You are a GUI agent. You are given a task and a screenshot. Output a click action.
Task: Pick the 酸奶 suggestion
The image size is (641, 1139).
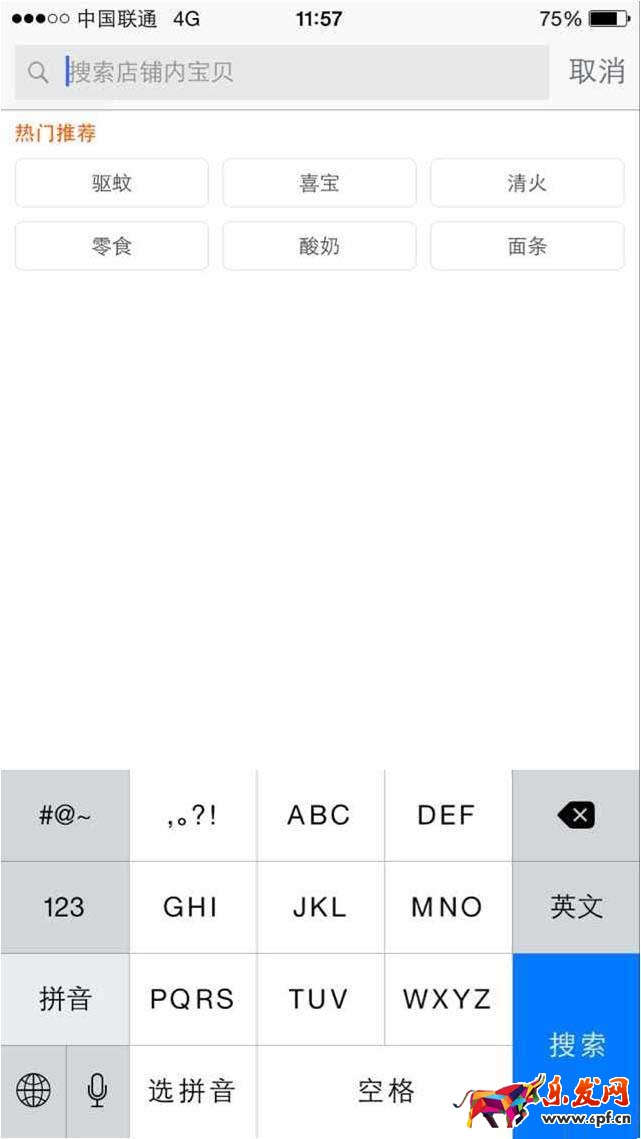coord(319,246)
